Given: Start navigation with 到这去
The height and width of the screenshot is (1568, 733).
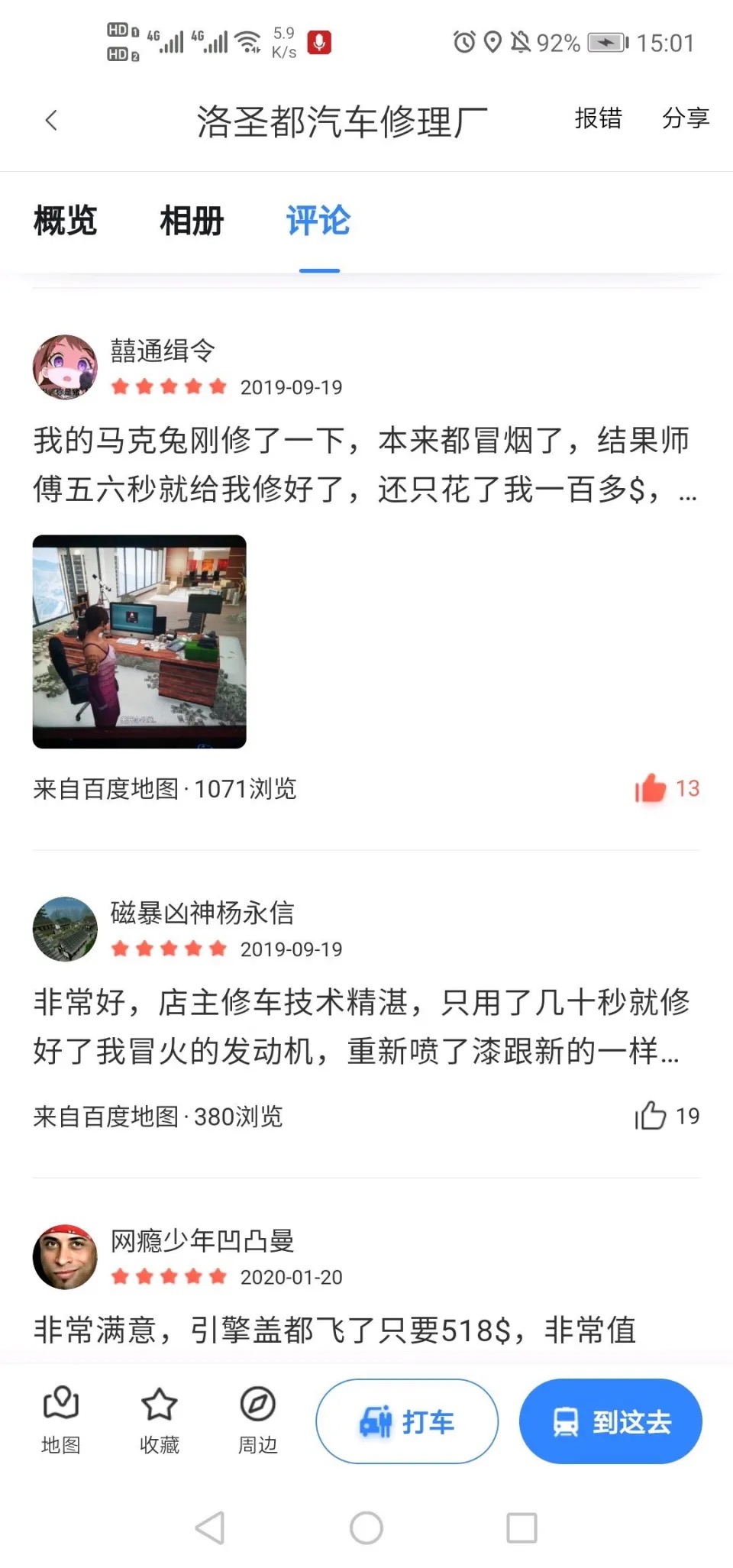Looking at the screenshot, I should pyautogui.click(x=610, y=1421).
